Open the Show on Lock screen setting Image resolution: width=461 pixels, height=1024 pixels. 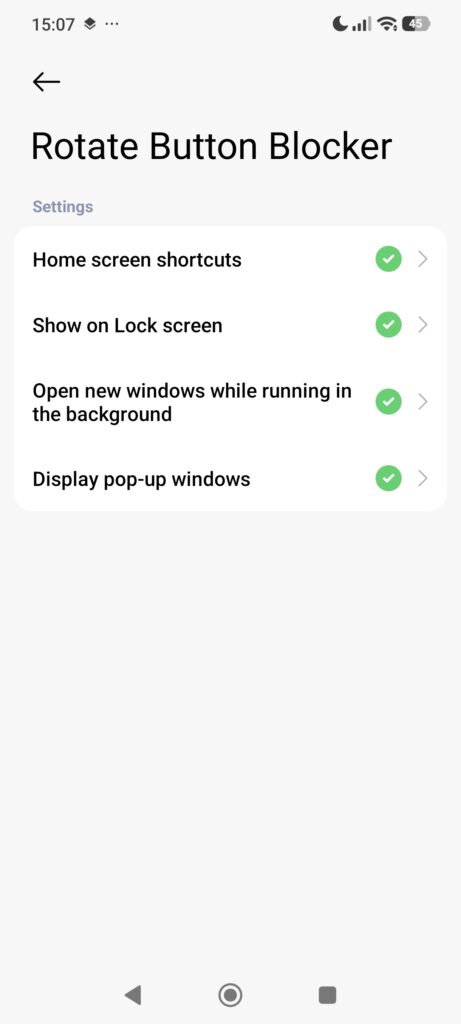click(x=230, y=325)
